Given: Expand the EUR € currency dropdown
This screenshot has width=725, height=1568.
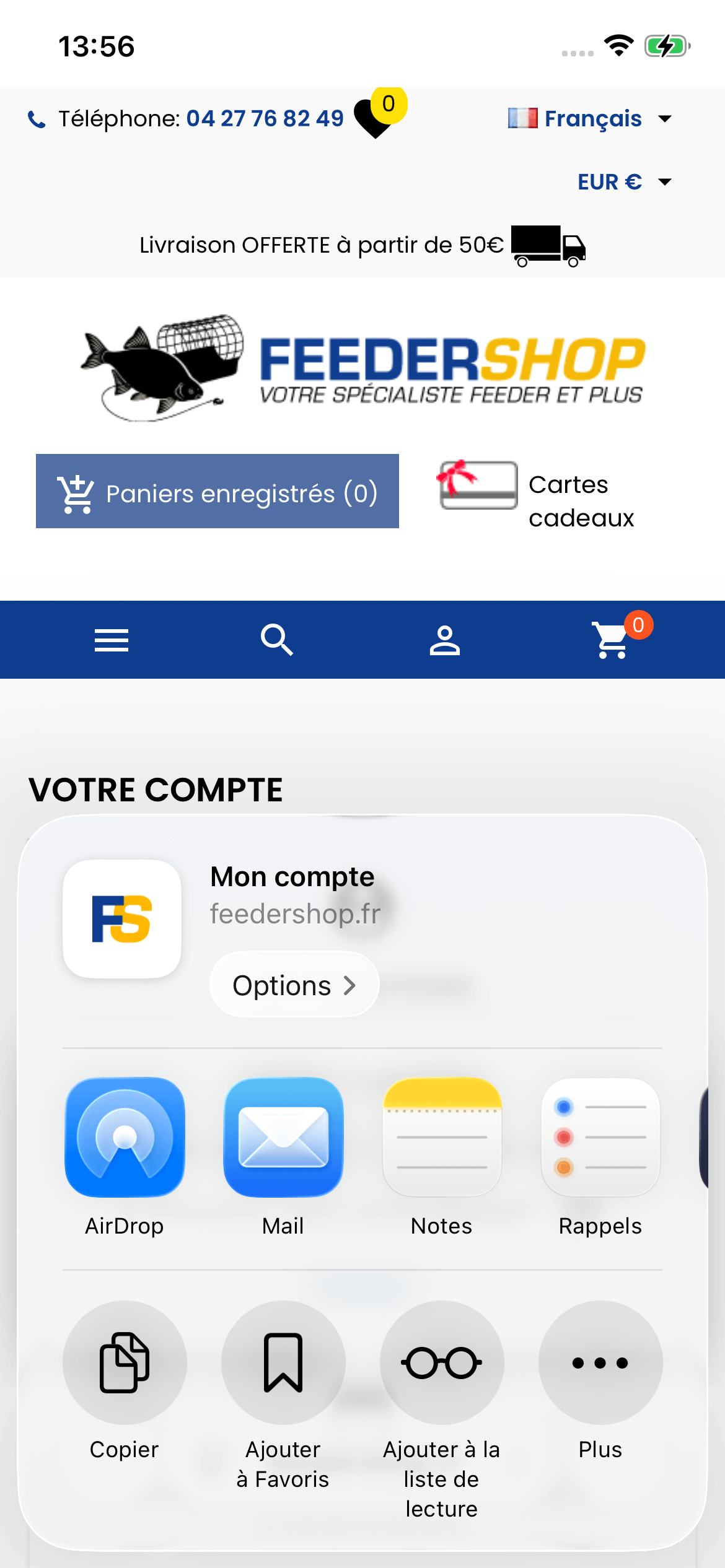Looking at the screenshot, I should pyautogui.click(x=623, y=181).
